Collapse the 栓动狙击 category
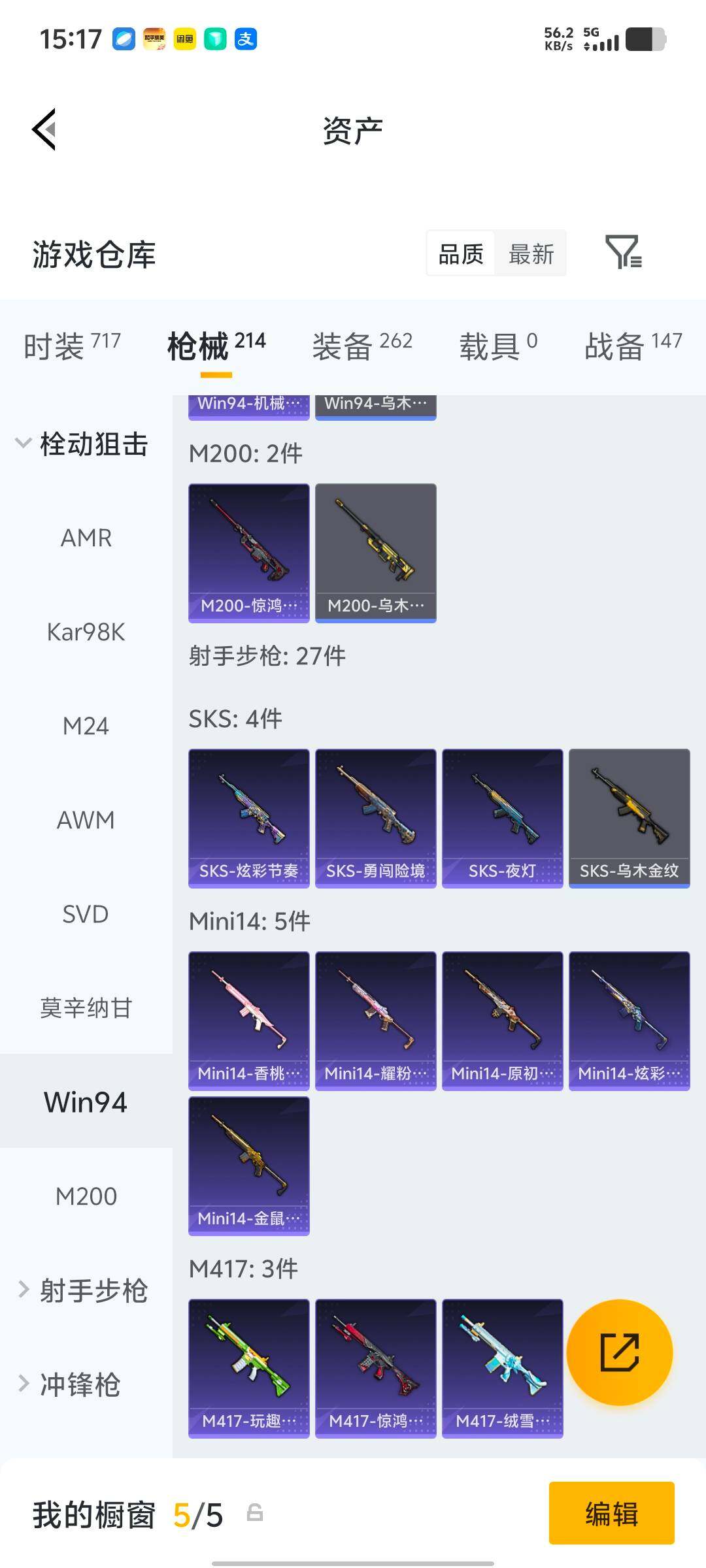Image resolution: width=706 pixels, height=1568 pixels. (82, 444)
